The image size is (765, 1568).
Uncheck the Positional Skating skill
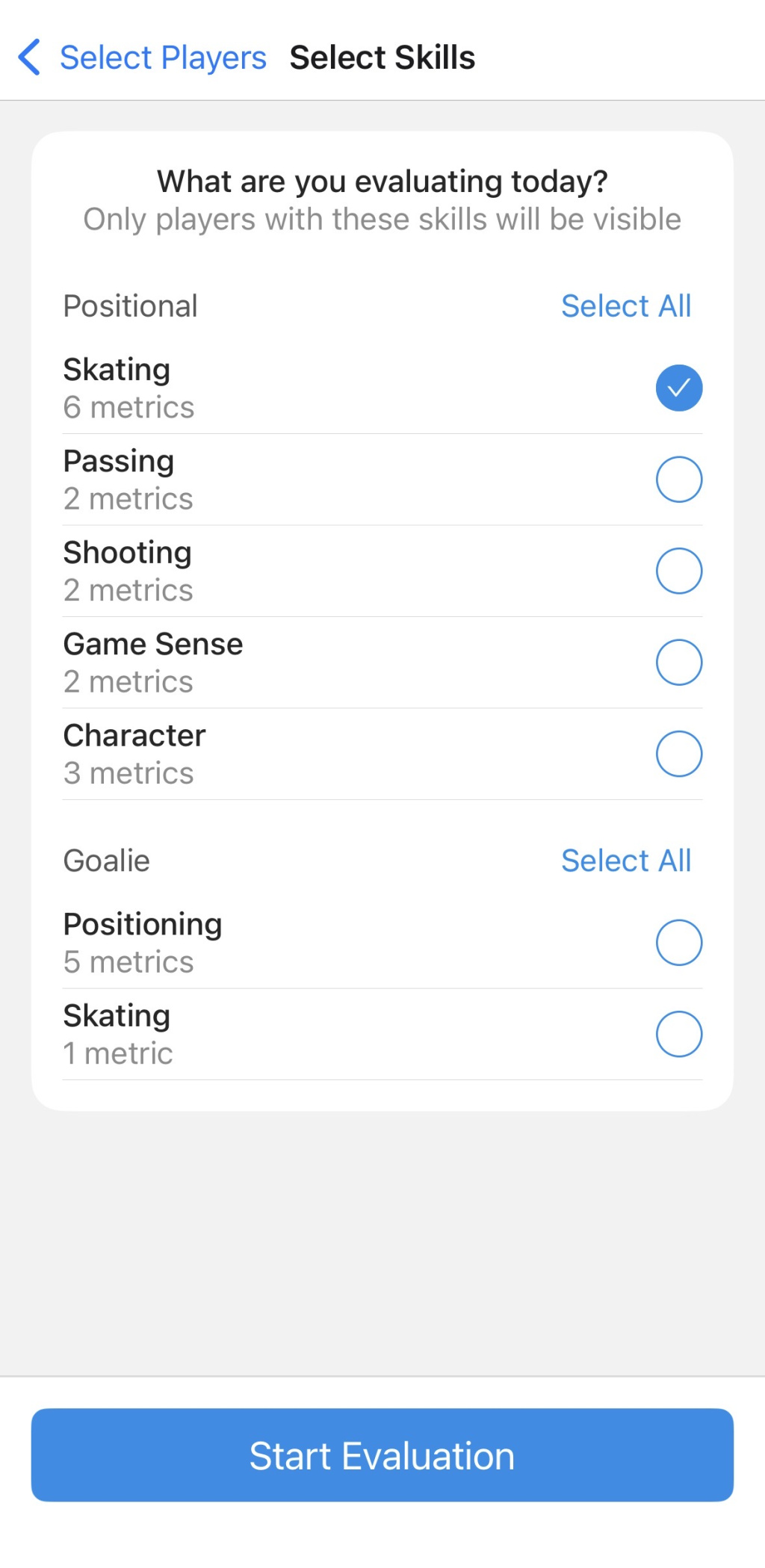(x=678, y=388)
